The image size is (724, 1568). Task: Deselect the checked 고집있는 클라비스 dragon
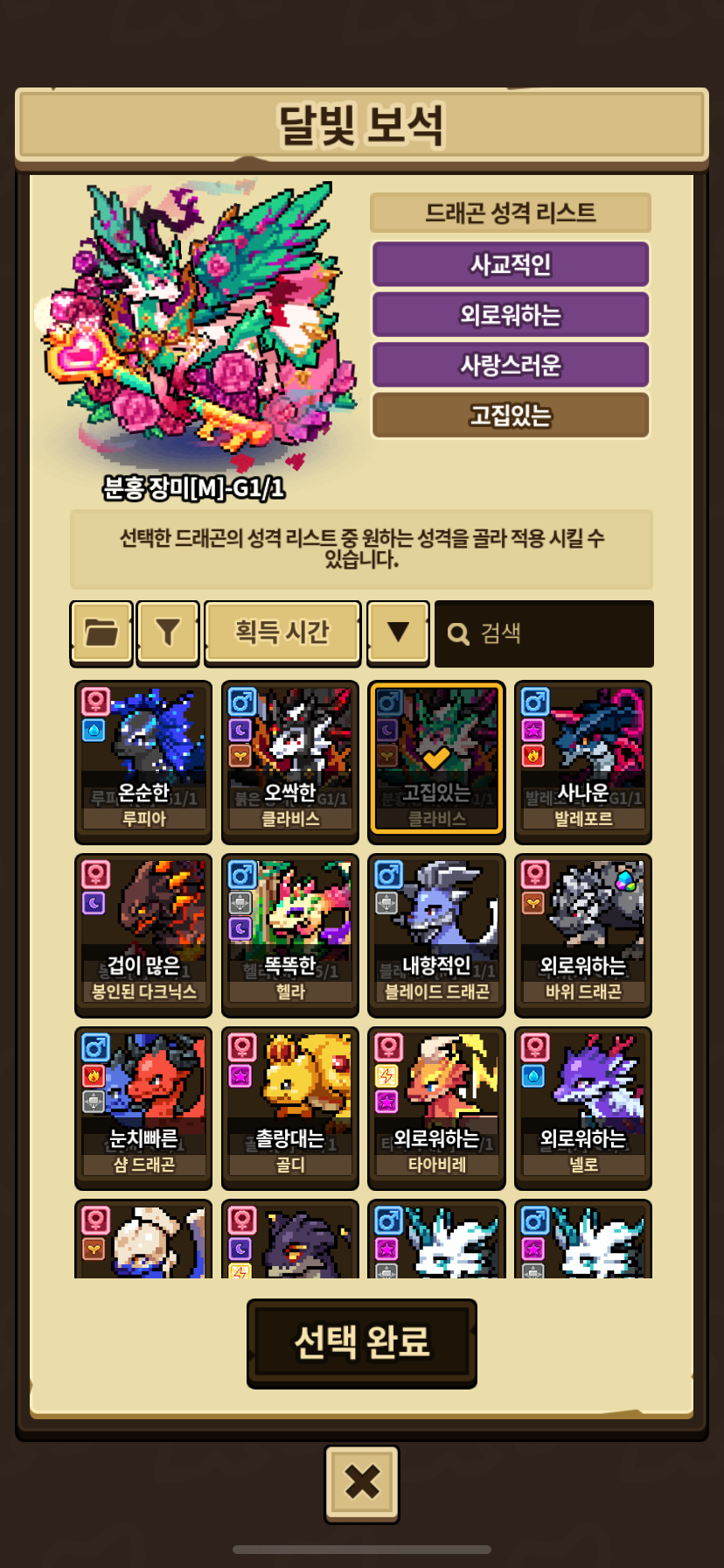(x=436, y=761)
